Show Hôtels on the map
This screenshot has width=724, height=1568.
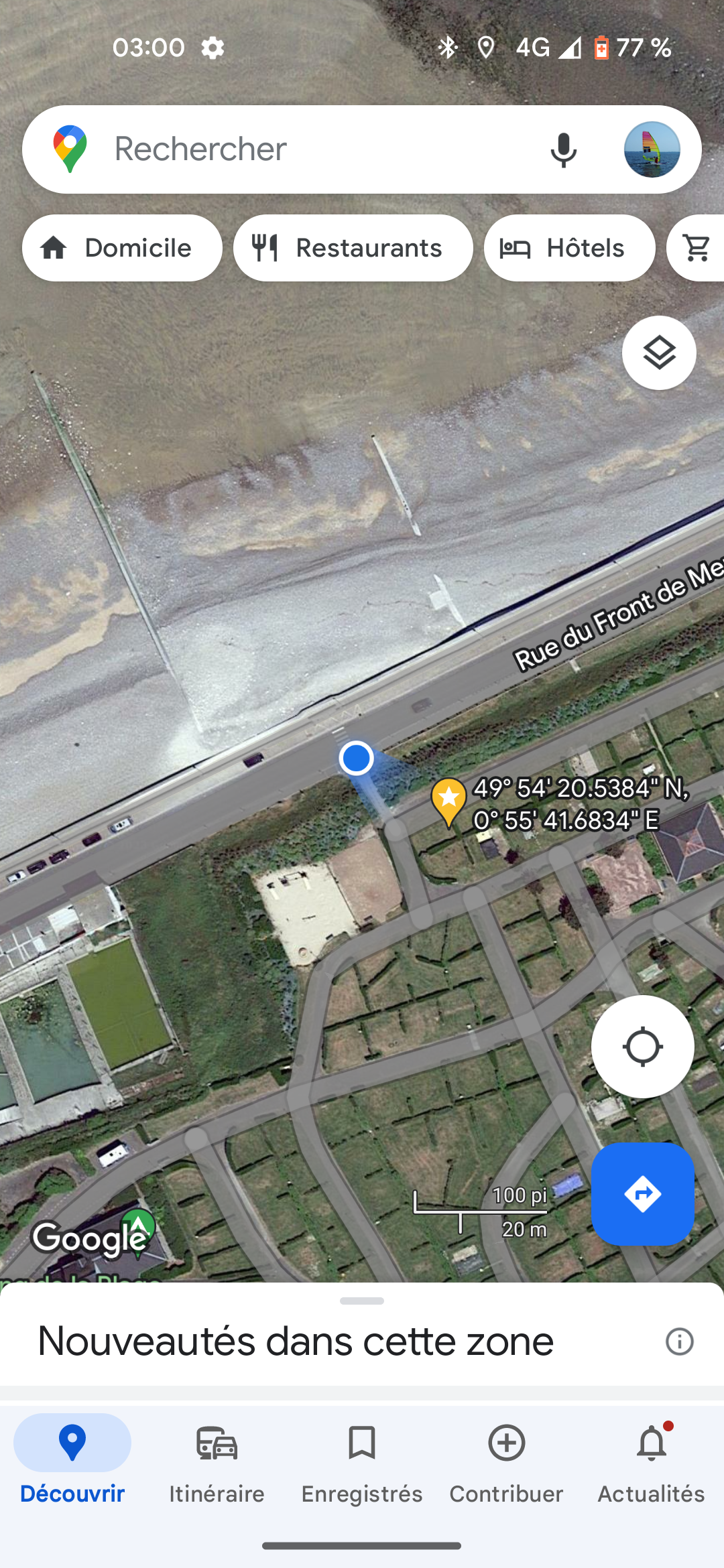(569, 248)
